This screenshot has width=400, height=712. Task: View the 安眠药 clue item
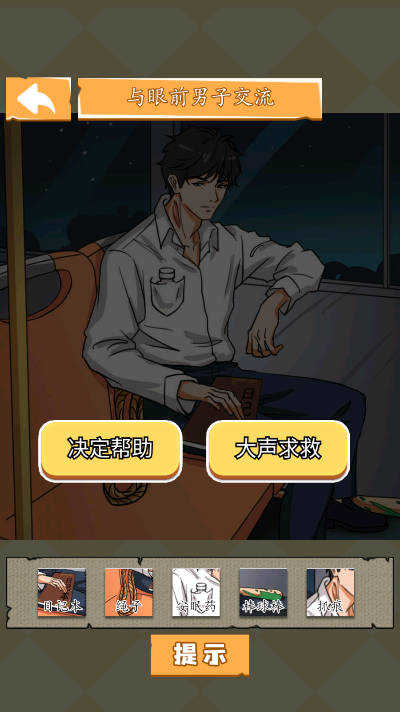click(x=196, y=592)
